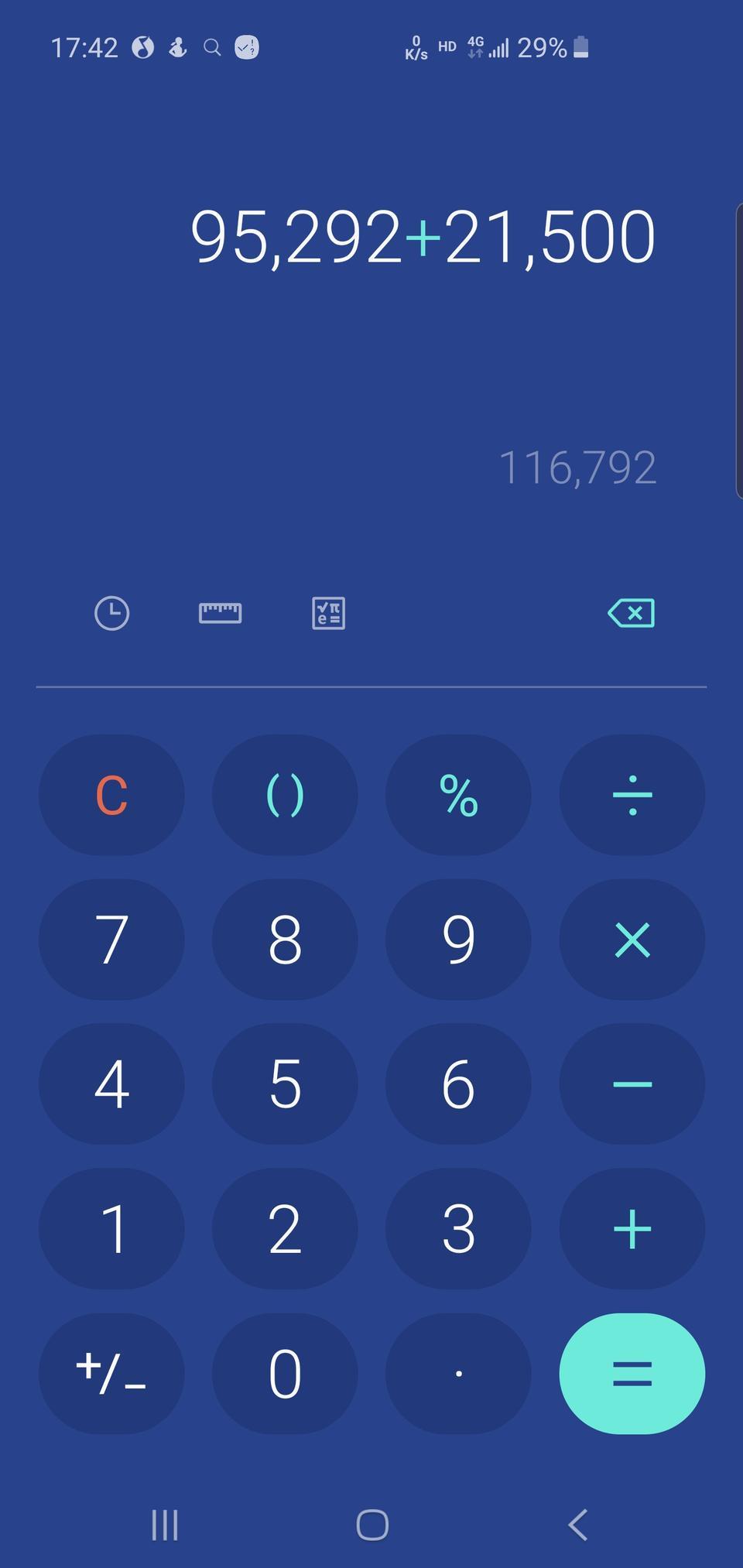Go back using system navigation

(x=577, y=1525)
